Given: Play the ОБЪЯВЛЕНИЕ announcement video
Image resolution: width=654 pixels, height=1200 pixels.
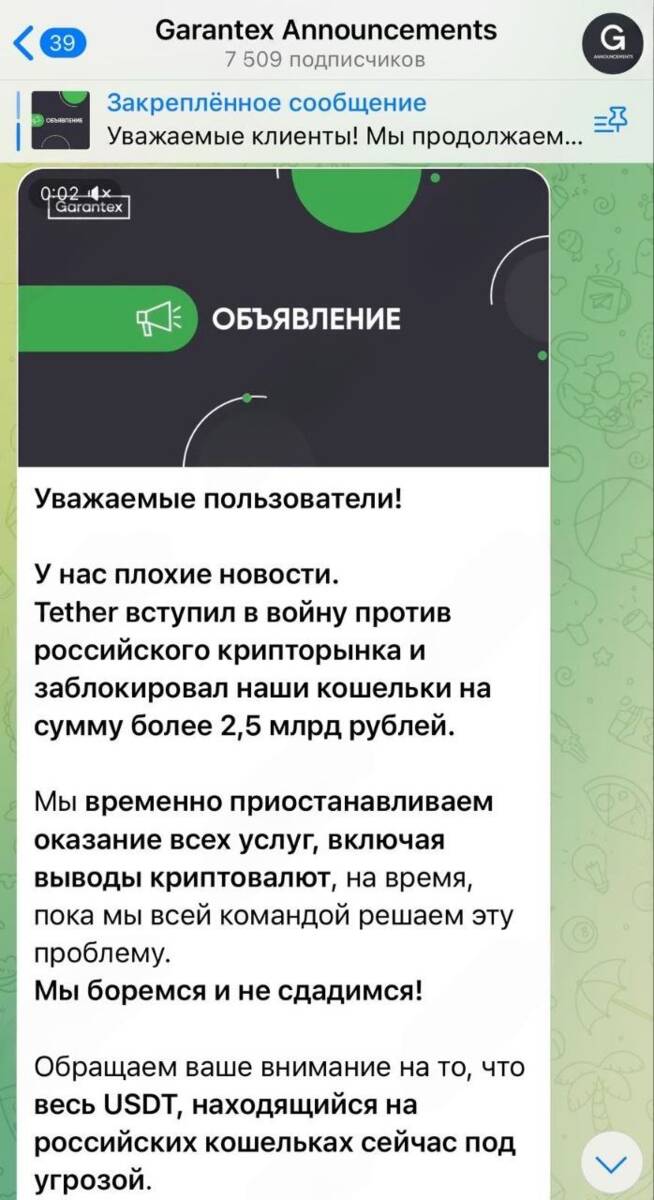Looking at the screenshot, I should 284,318.
